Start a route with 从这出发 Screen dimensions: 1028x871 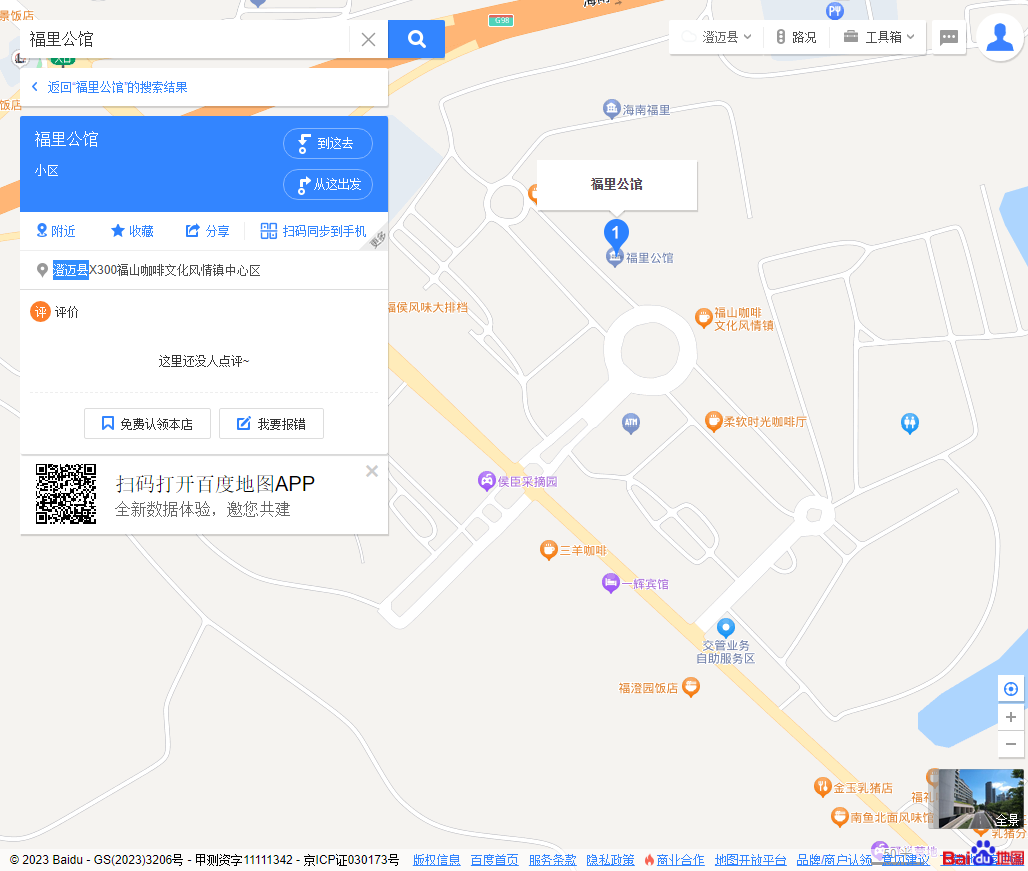(328, 185)
